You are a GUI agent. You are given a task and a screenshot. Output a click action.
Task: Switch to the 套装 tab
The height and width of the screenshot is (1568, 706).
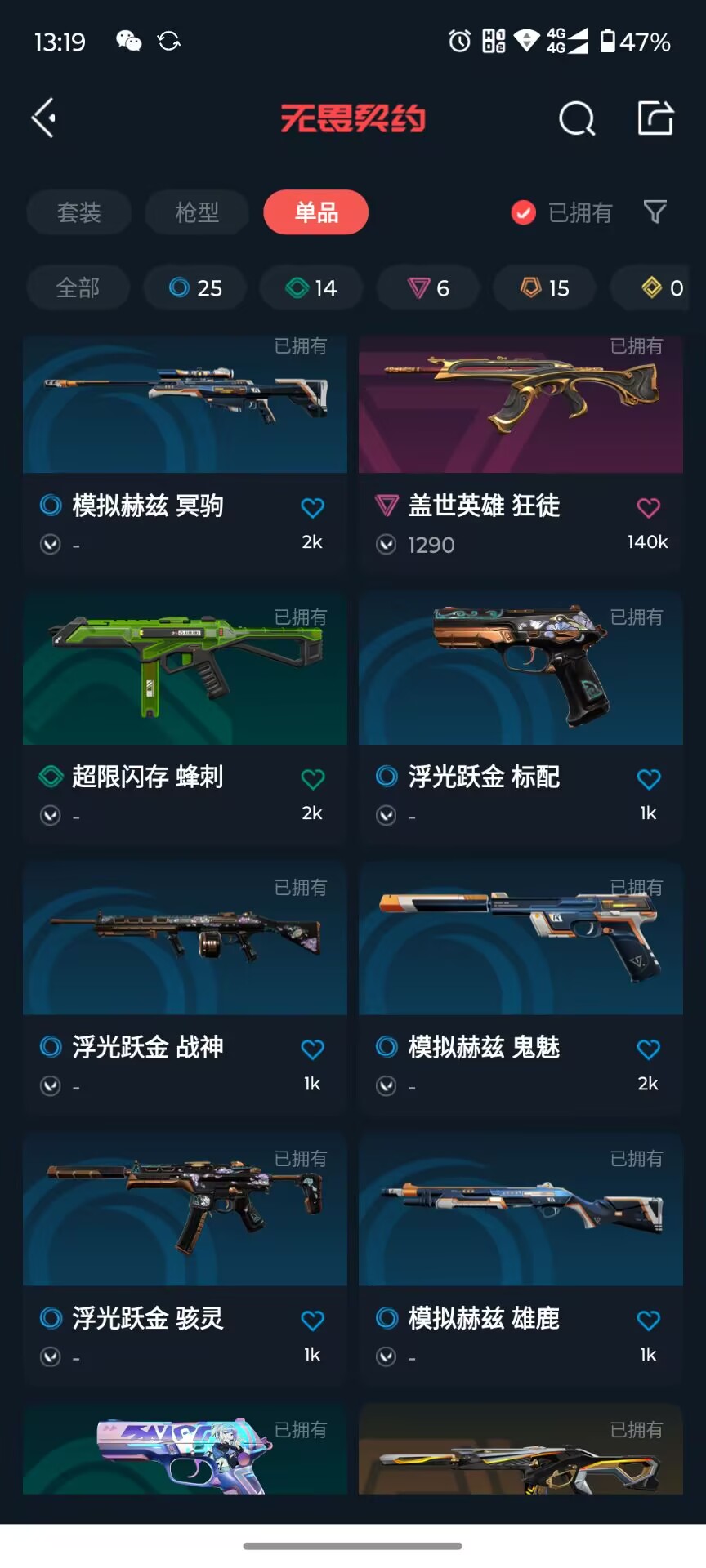78,212
